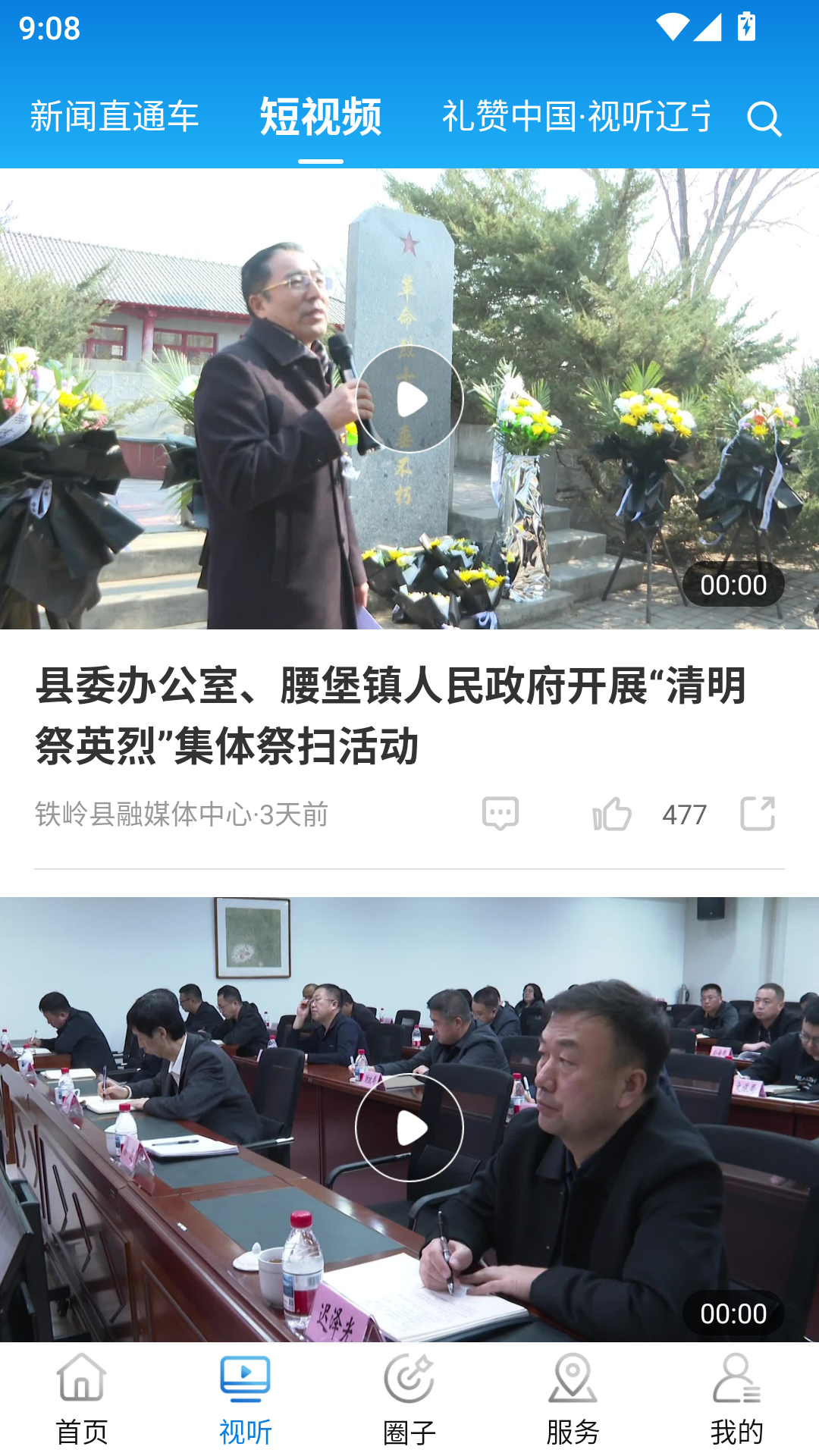
Task: Click the 00:00 duration on first video
Action: (733, 585)
